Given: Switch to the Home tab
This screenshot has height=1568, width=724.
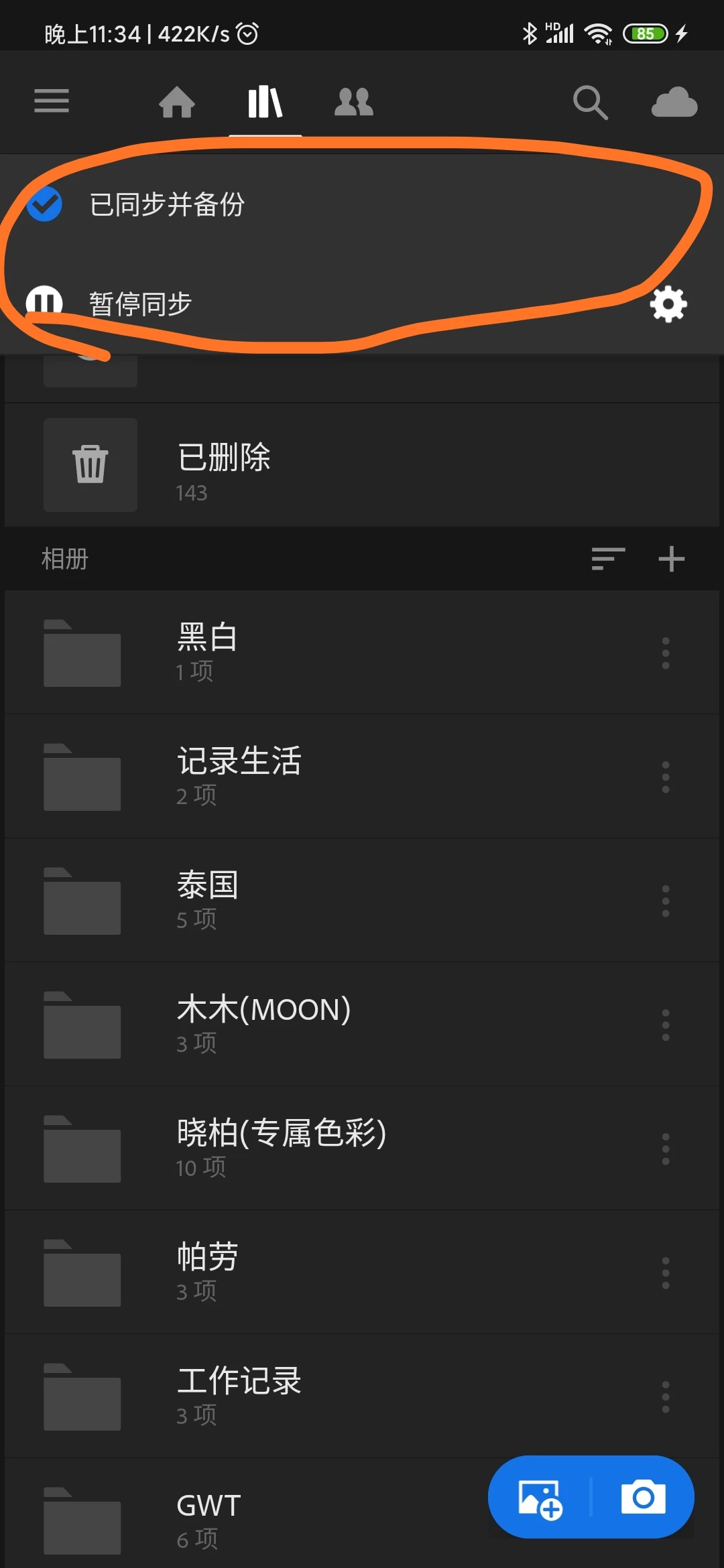Looking at the screenshot, I should [177, 102].
